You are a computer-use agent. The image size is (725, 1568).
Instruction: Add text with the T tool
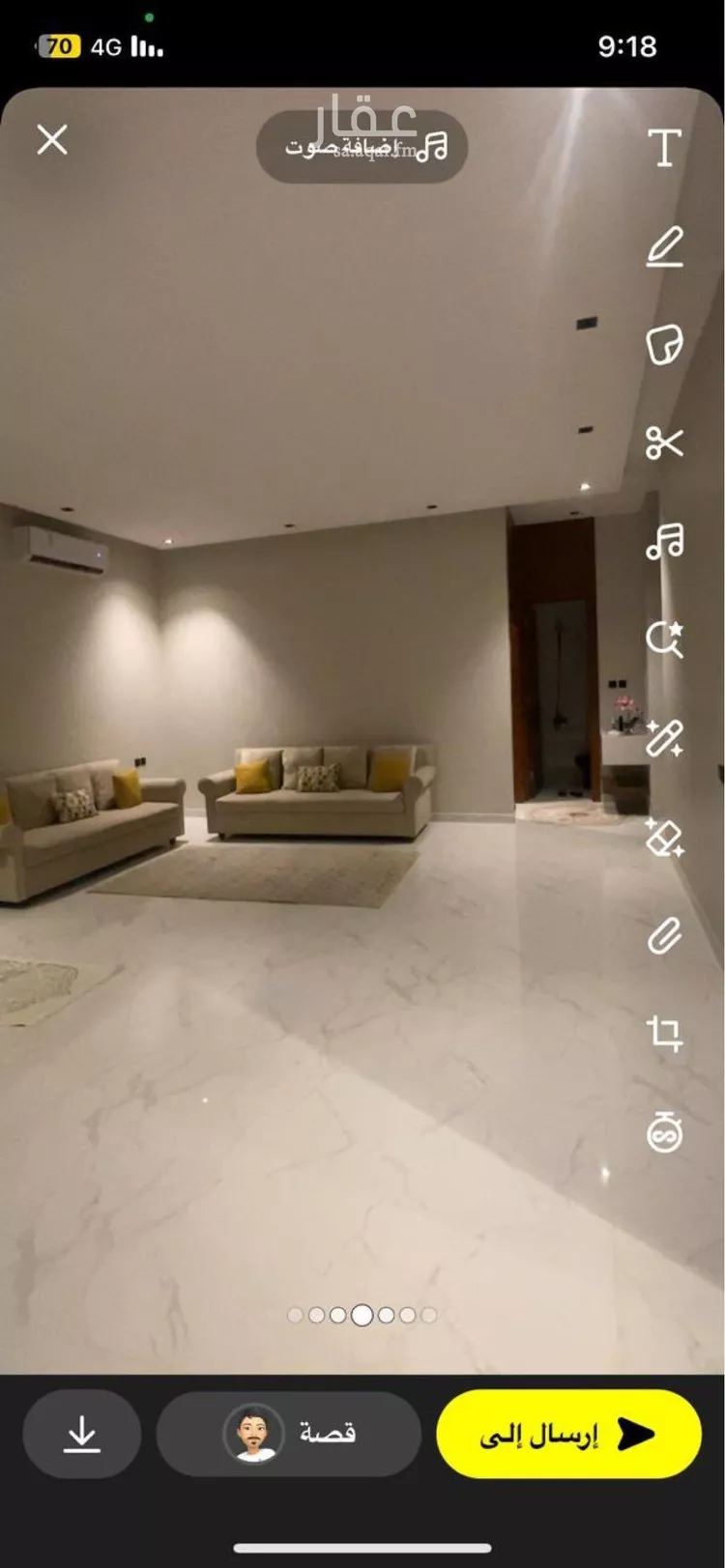coord(664,148)
